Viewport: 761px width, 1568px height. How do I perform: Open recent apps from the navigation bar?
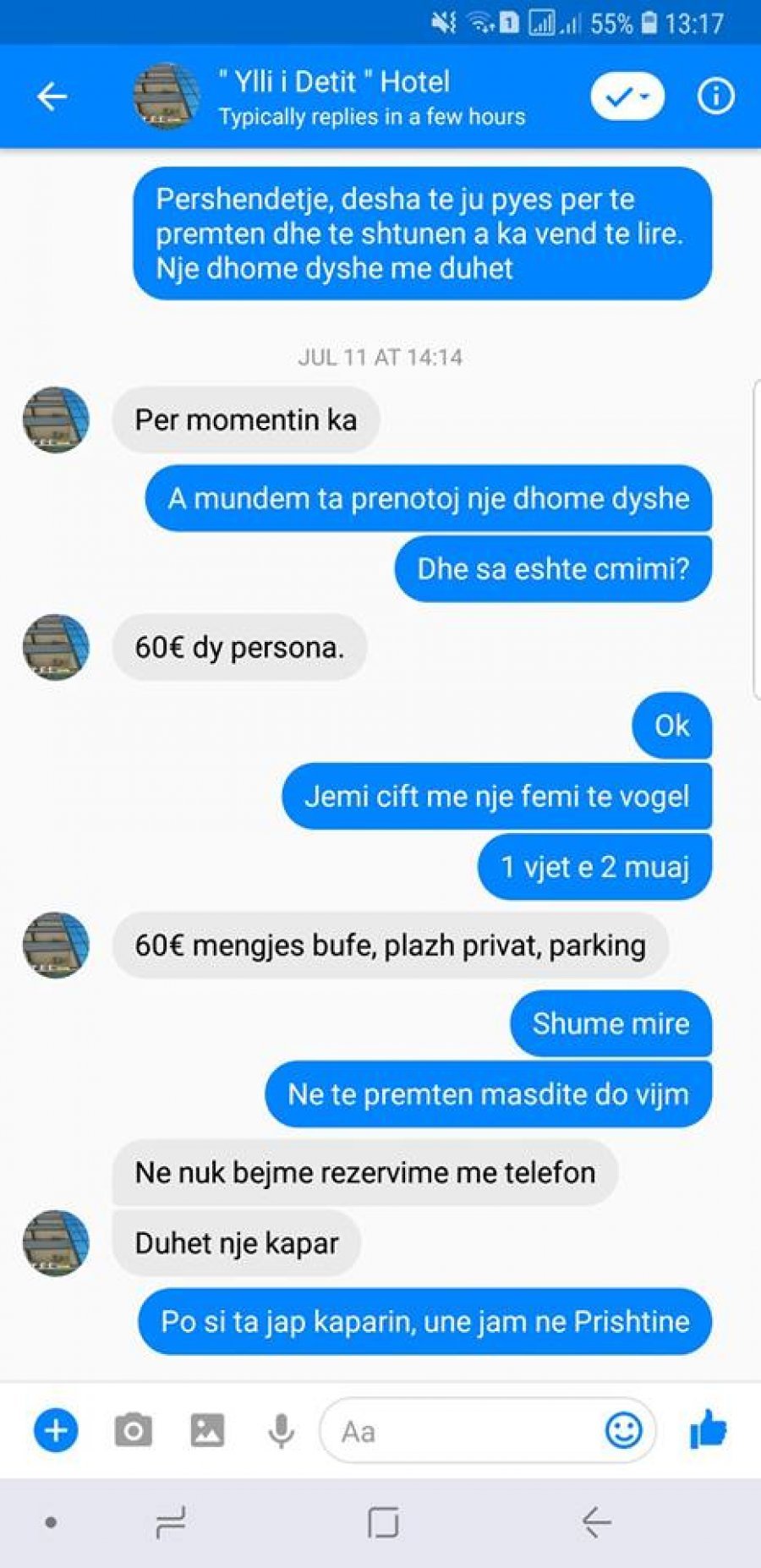(171, 1522)
